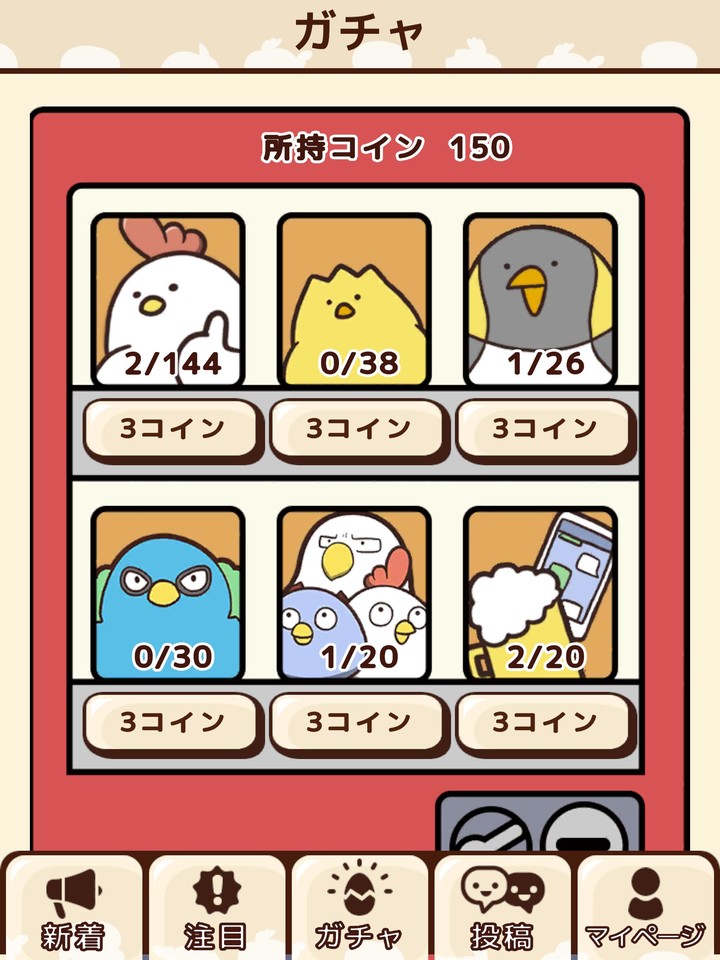The height and width of the screenshot is (960, 720).
Task: Open 注目 via the exclamation badge icon
Action: coord(216,890)
